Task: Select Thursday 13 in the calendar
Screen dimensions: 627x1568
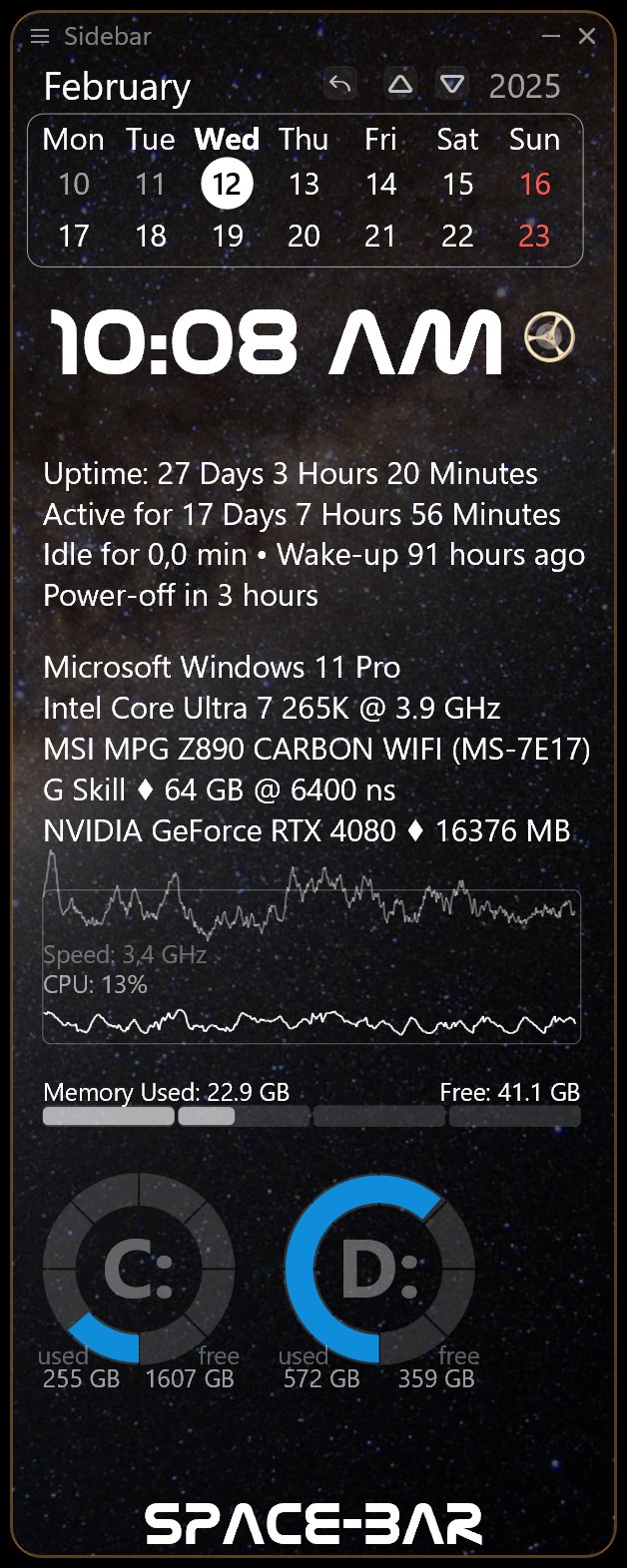Action: tap(304, 185)
